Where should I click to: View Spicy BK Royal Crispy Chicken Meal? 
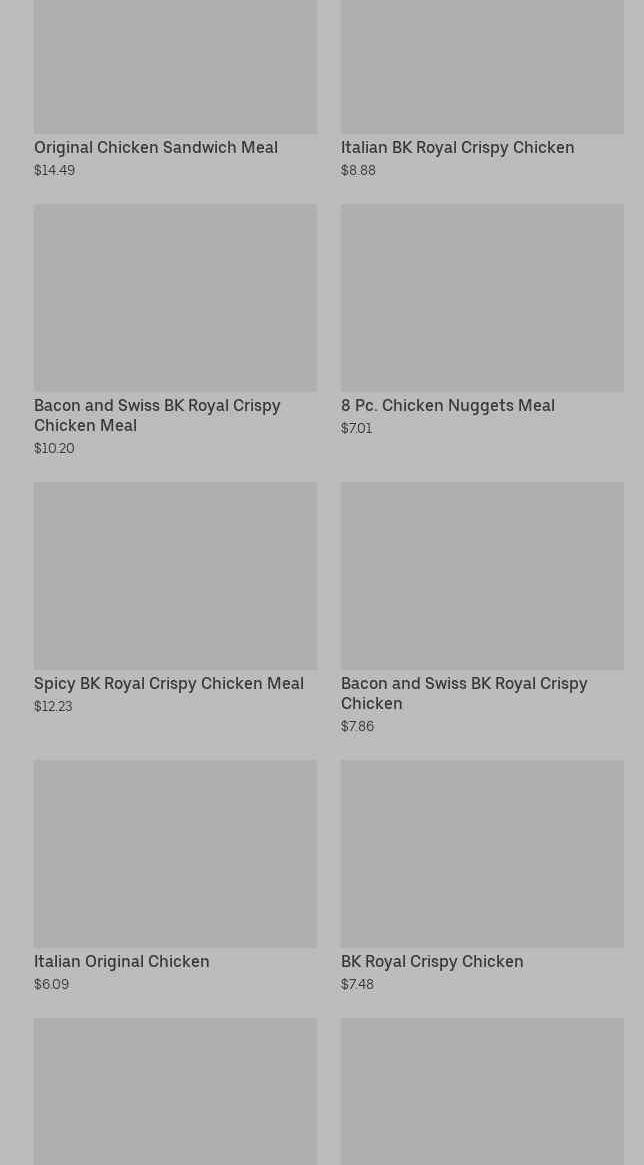point(175,598)
